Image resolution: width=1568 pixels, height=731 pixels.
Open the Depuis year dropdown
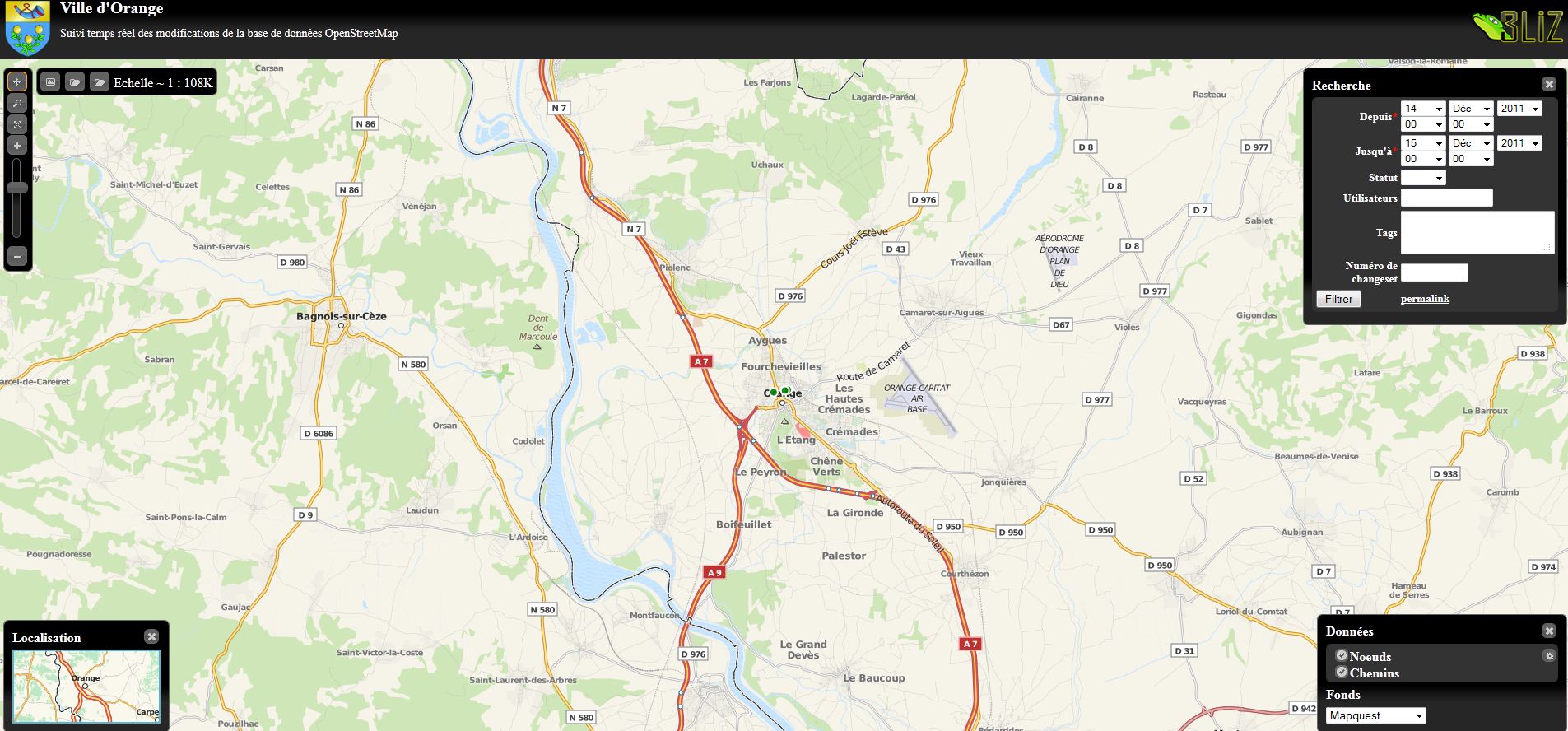(1519, 109)
